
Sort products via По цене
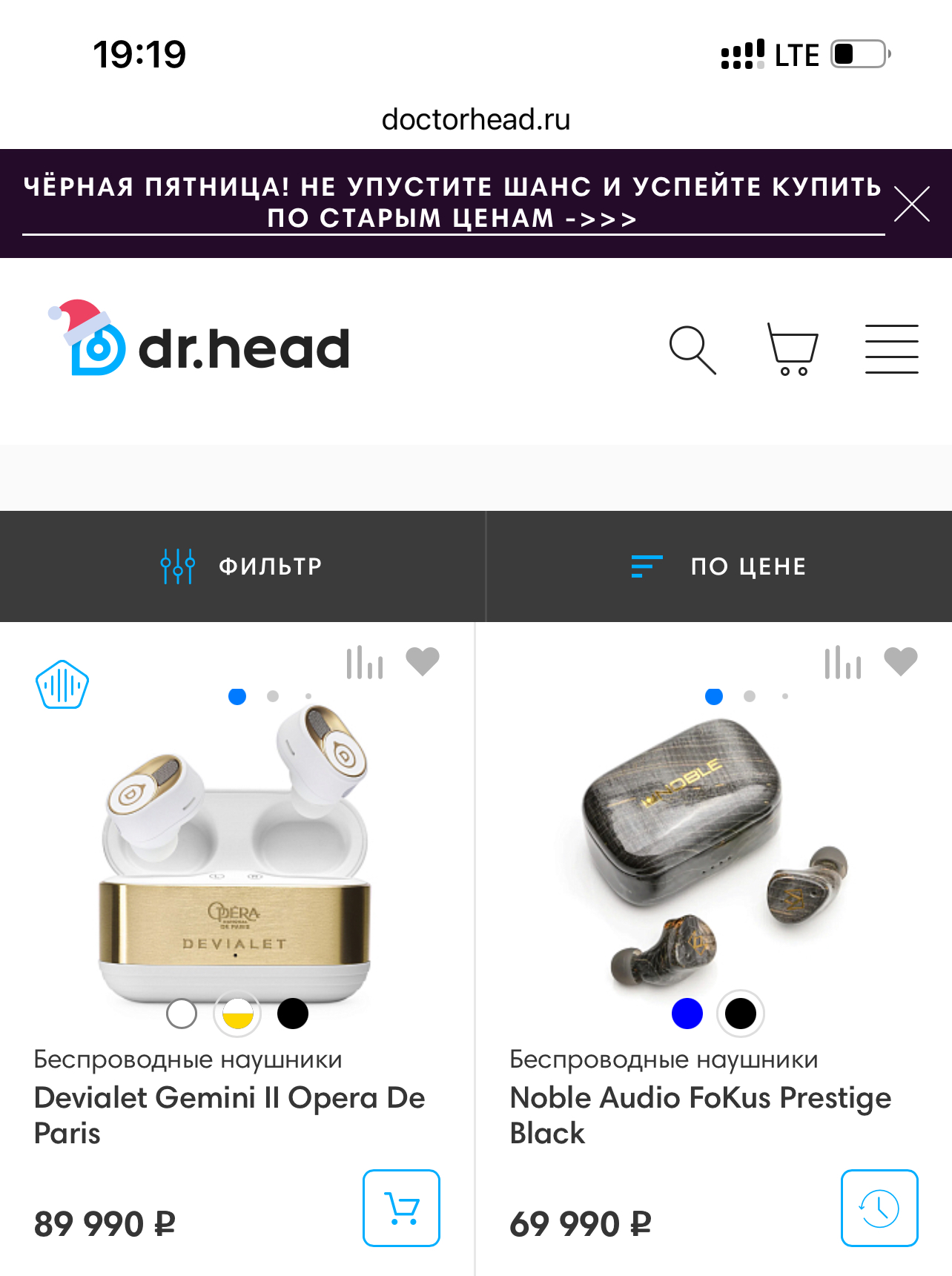[x=718, y=566]
